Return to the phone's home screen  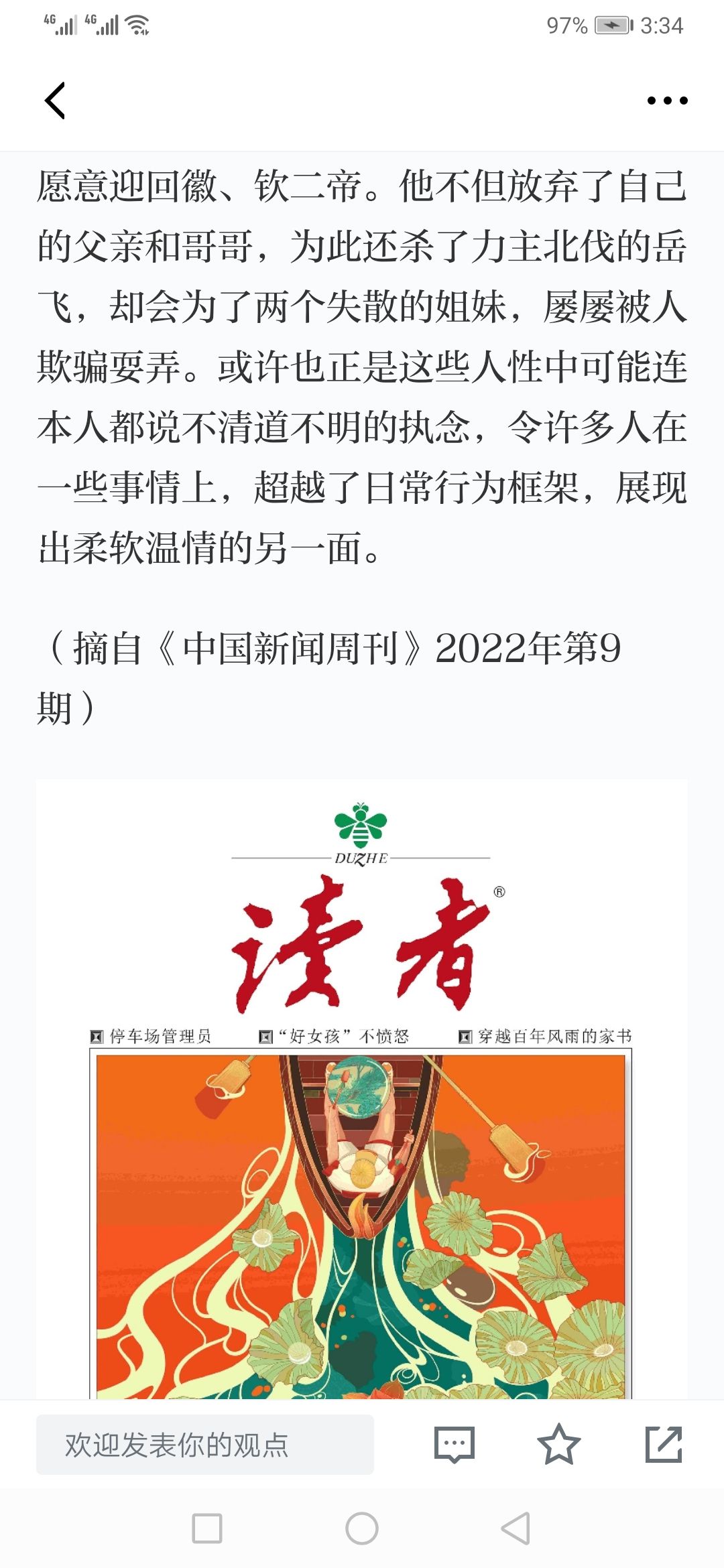(x=362, y=1528)
